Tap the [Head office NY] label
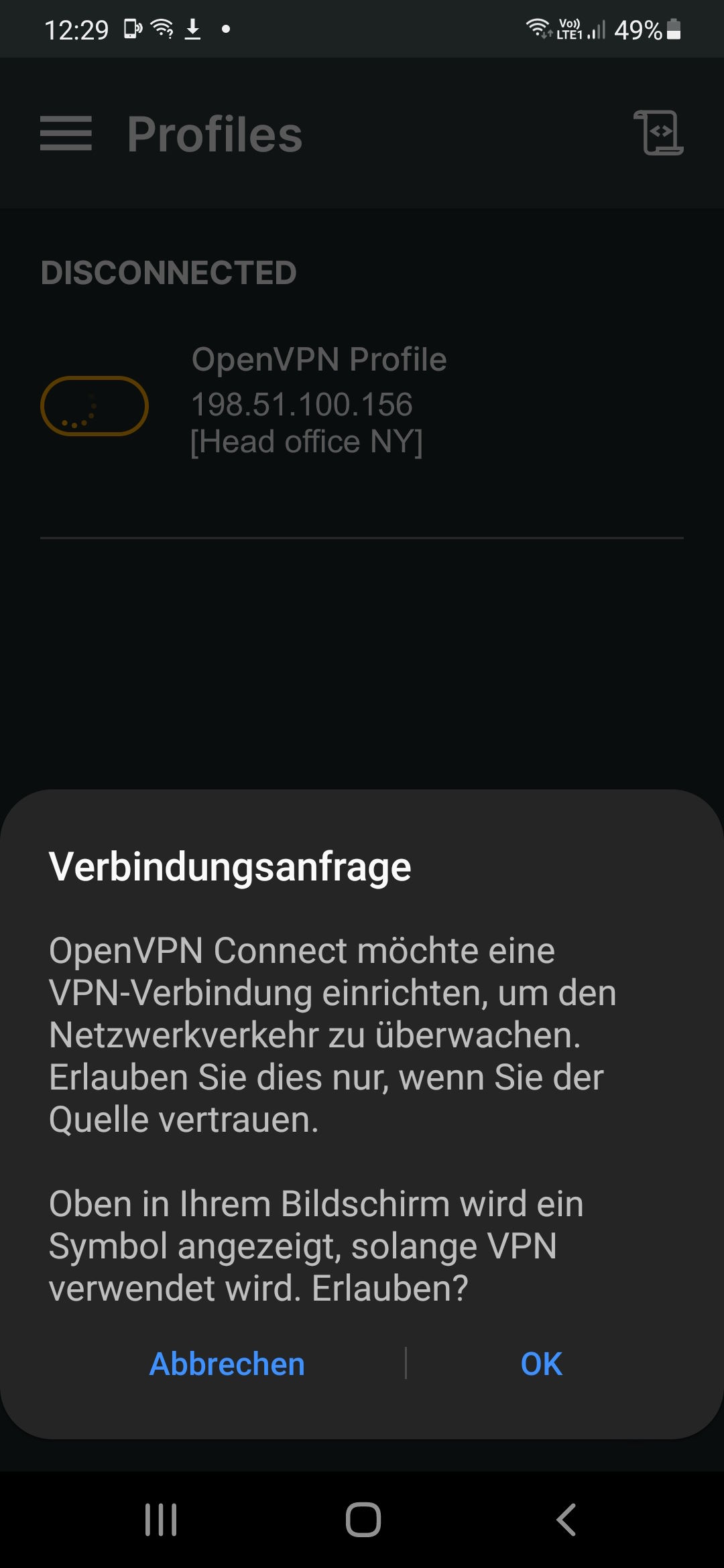724x1568 pixels. pos(307,441)
